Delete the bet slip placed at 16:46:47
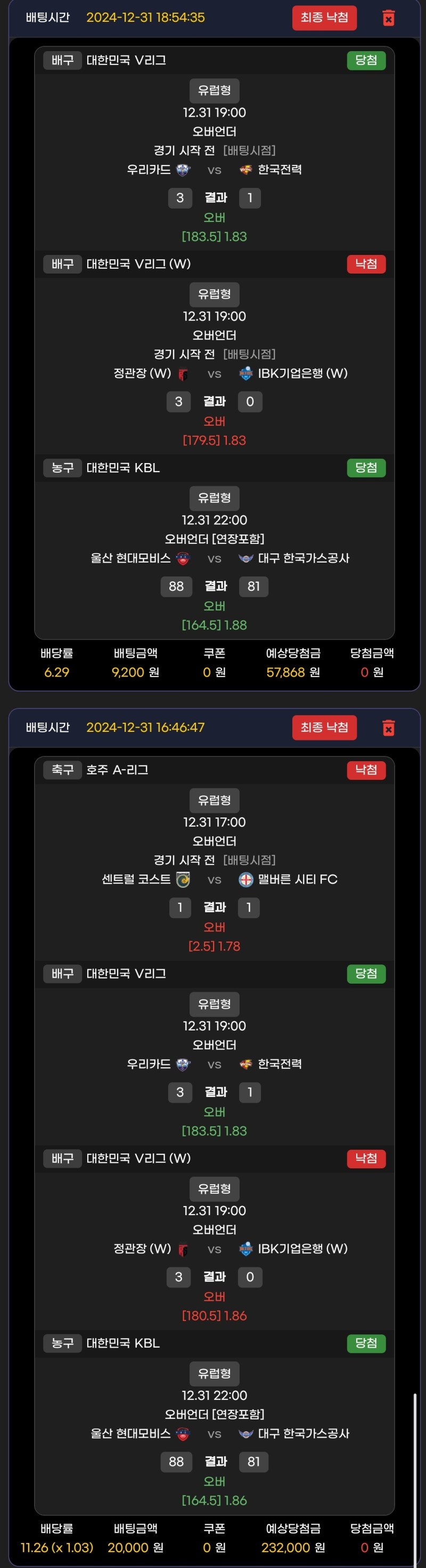The image size is (426, 1568). point(388,728)
